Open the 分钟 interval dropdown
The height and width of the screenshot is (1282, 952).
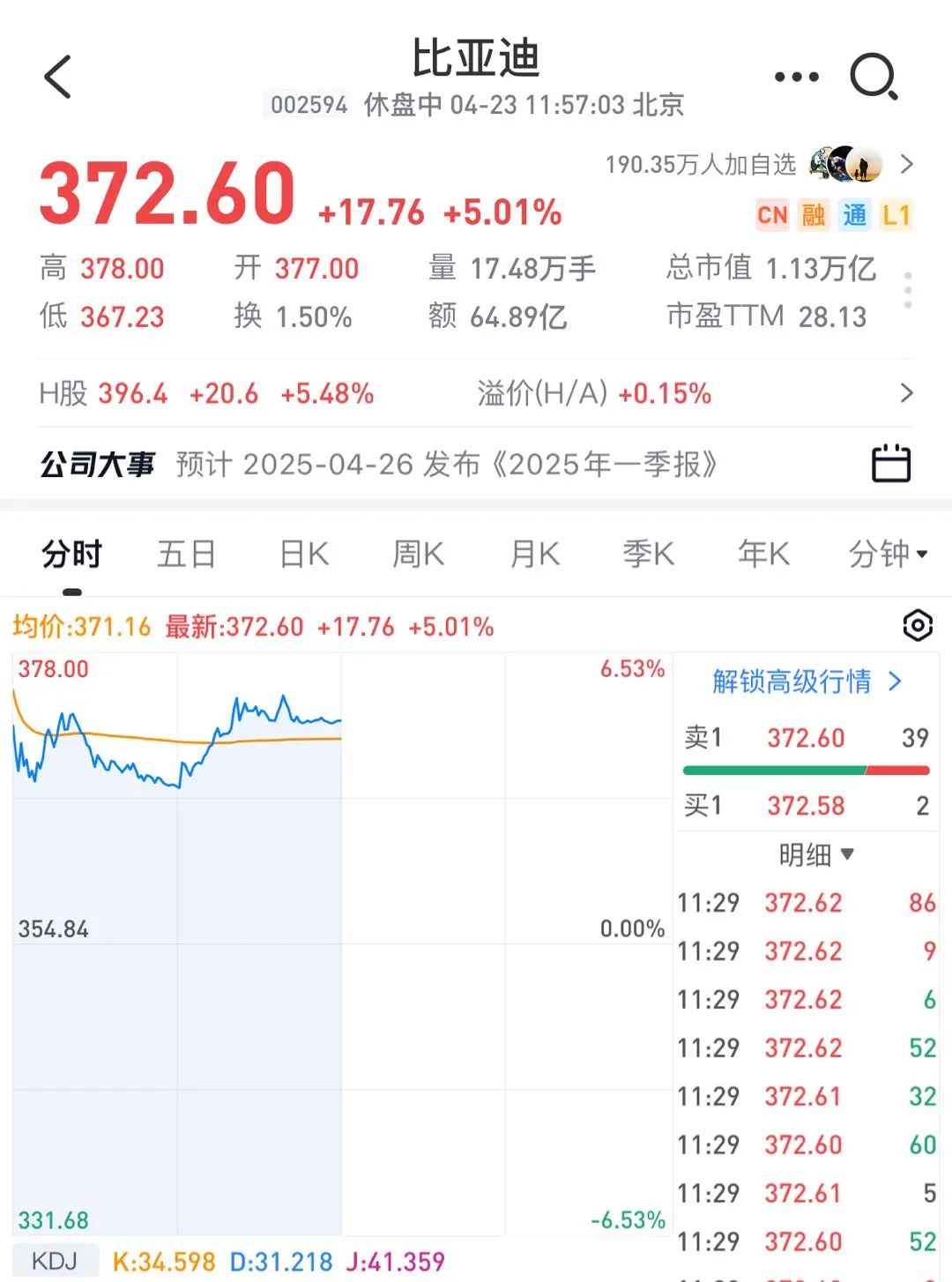click(887, 555)
